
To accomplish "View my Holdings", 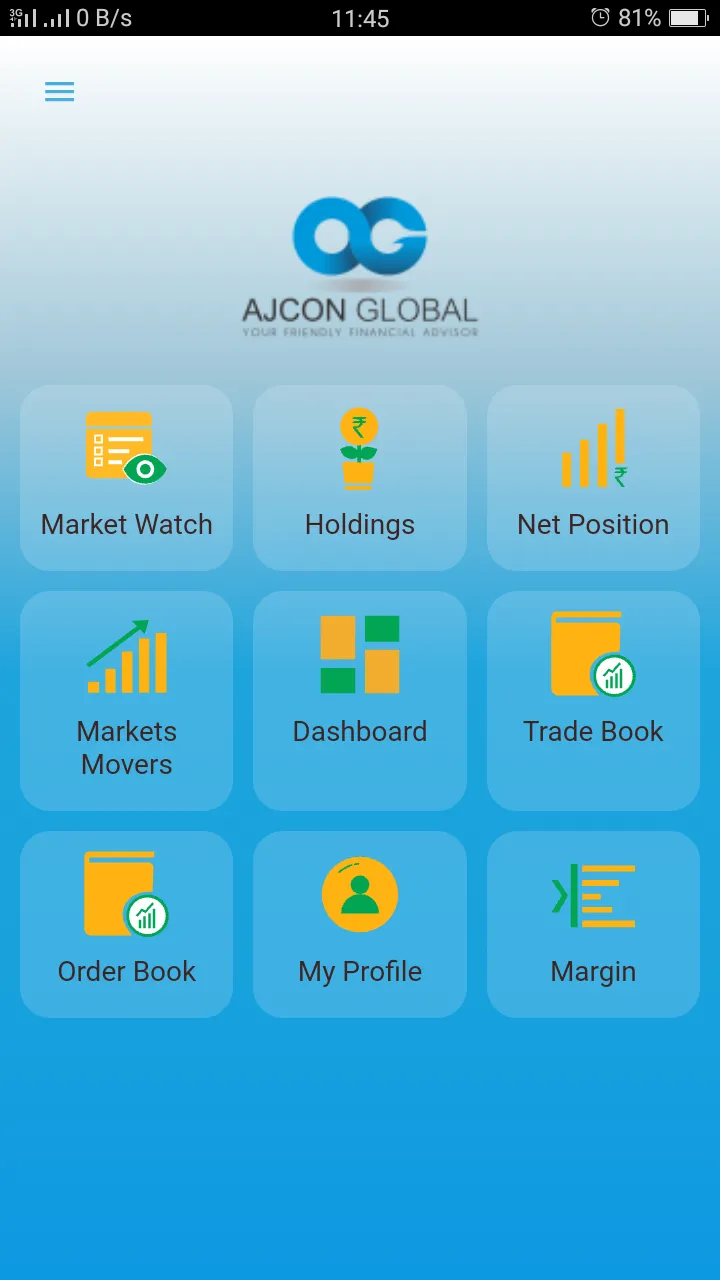I will coord(360,478).
